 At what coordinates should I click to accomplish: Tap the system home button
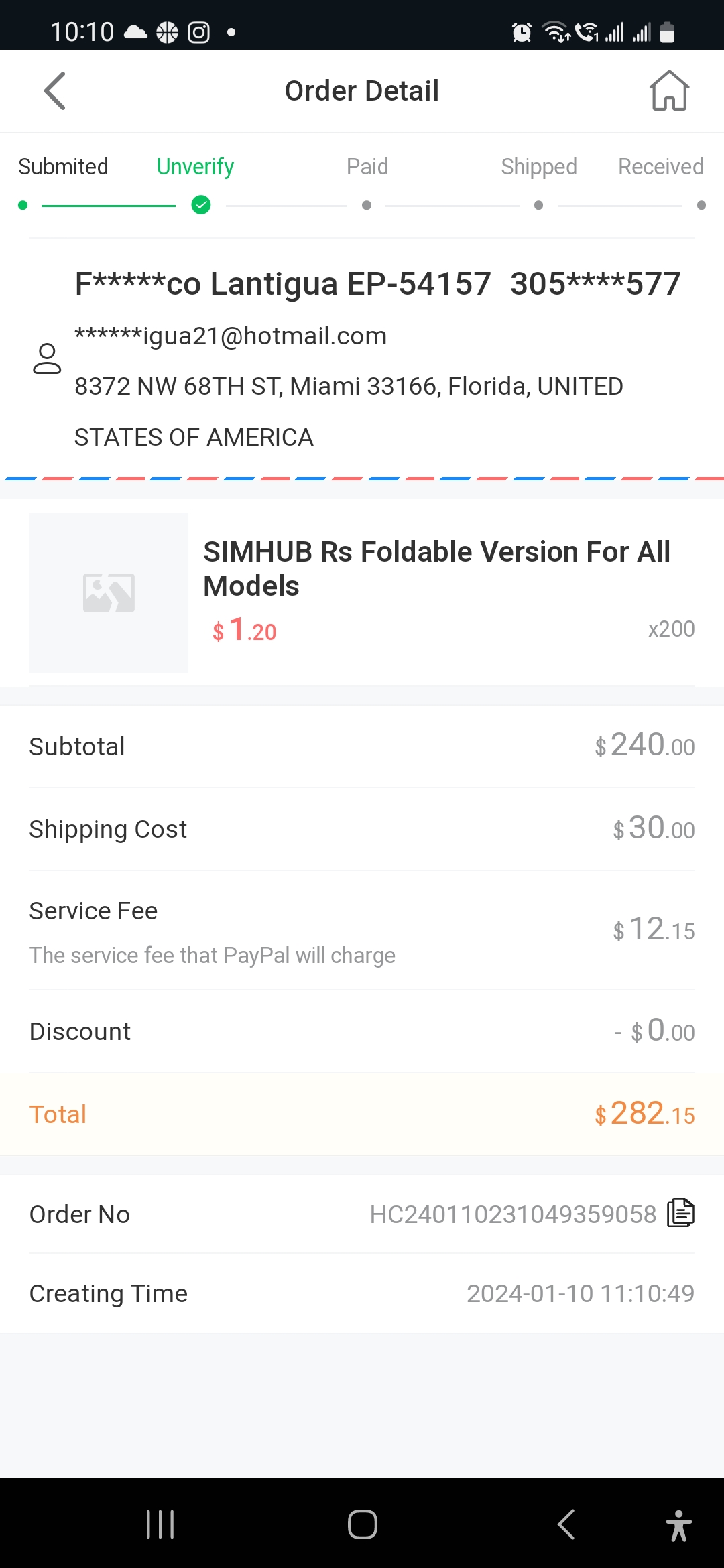coord(362,1524)
